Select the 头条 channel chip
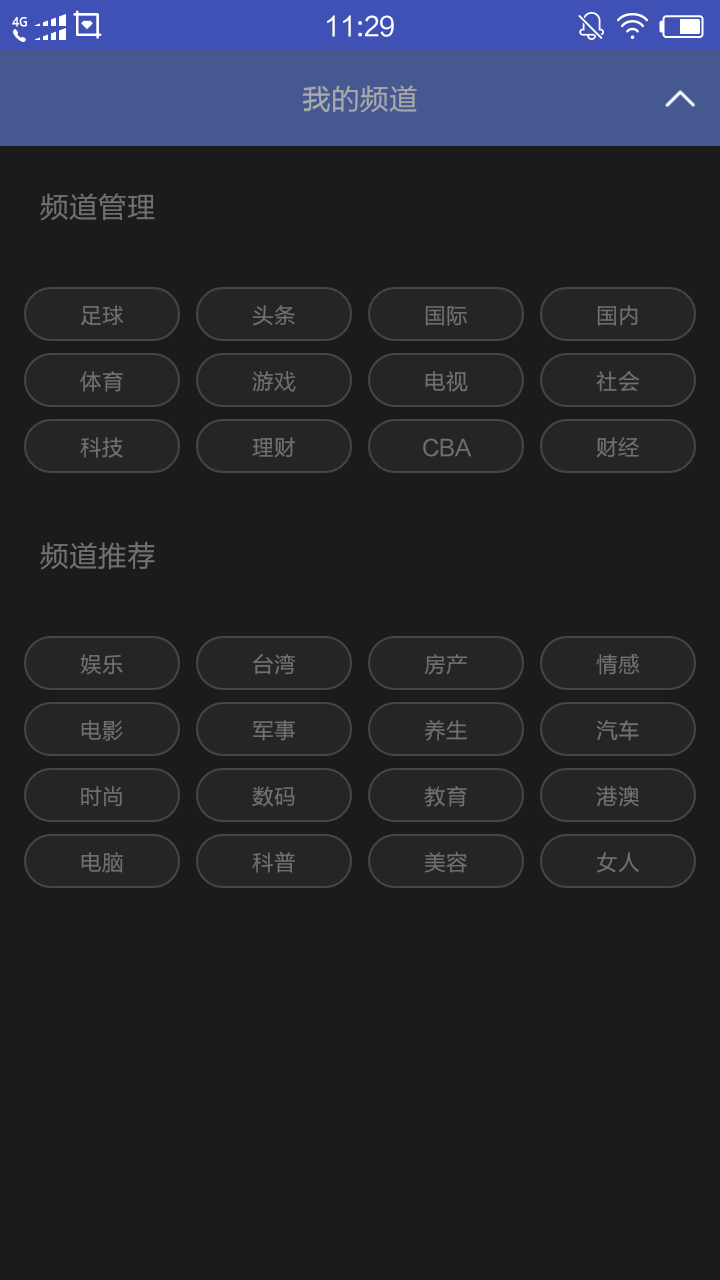 [x=274, y=315]
